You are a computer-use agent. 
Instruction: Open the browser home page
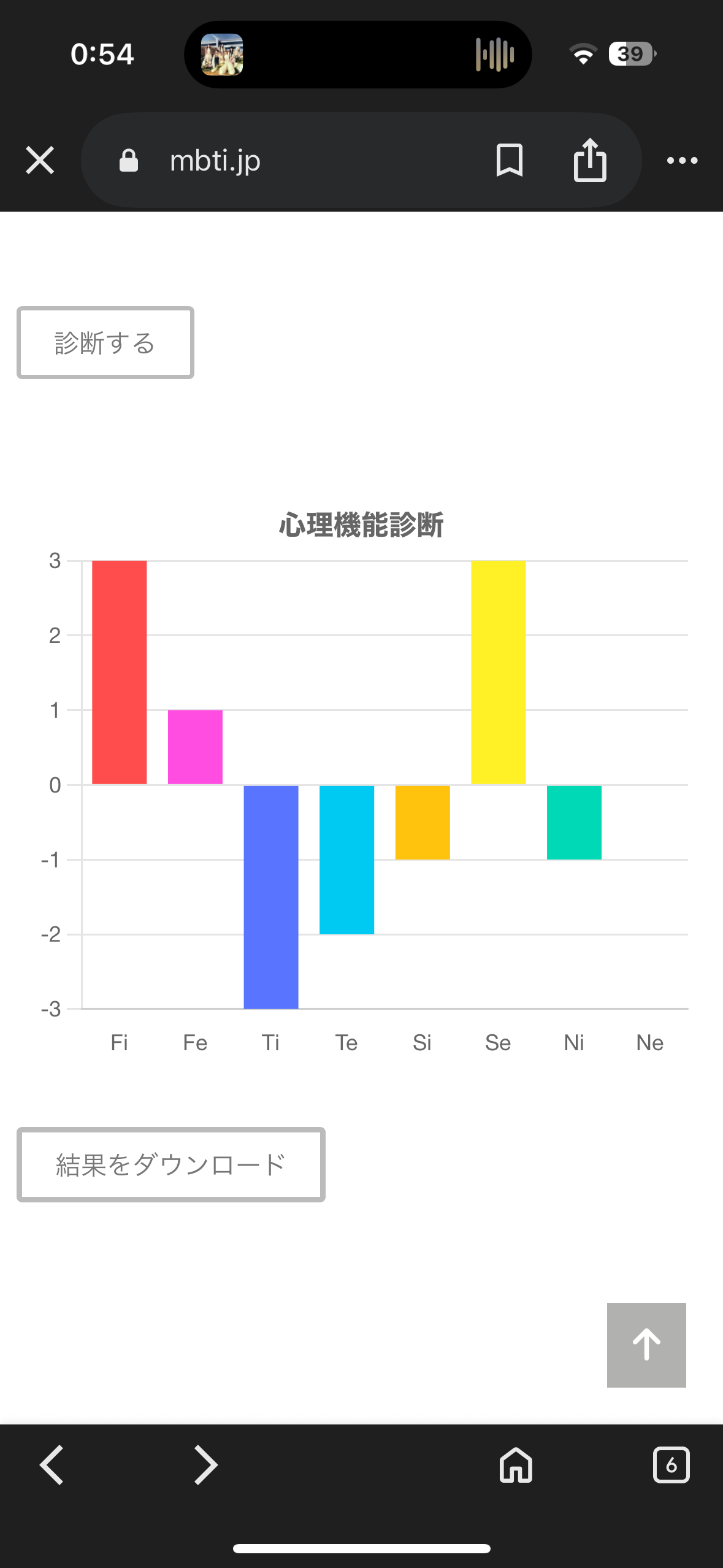(516, 1465)
